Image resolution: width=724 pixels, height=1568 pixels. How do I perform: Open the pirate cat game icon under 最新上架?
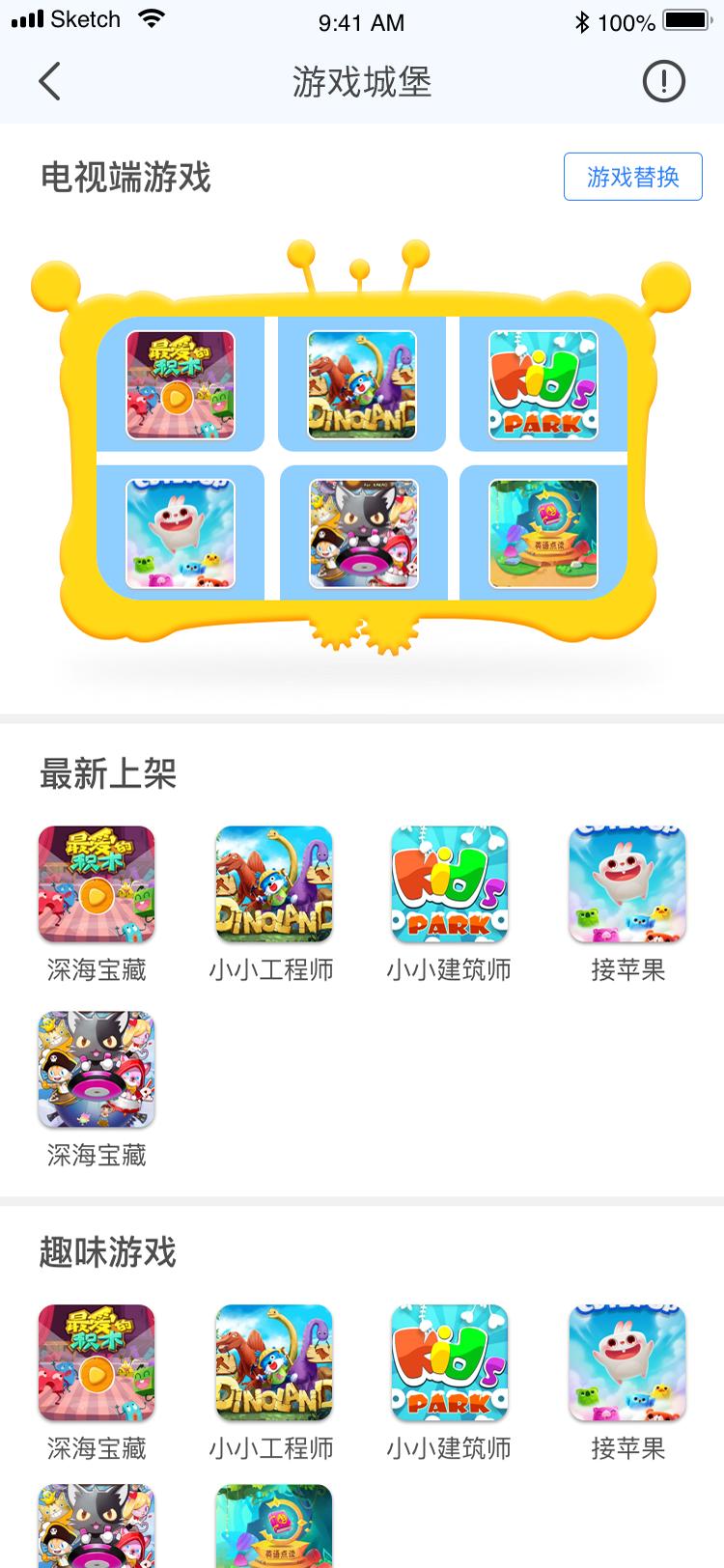coord(96,1069)
